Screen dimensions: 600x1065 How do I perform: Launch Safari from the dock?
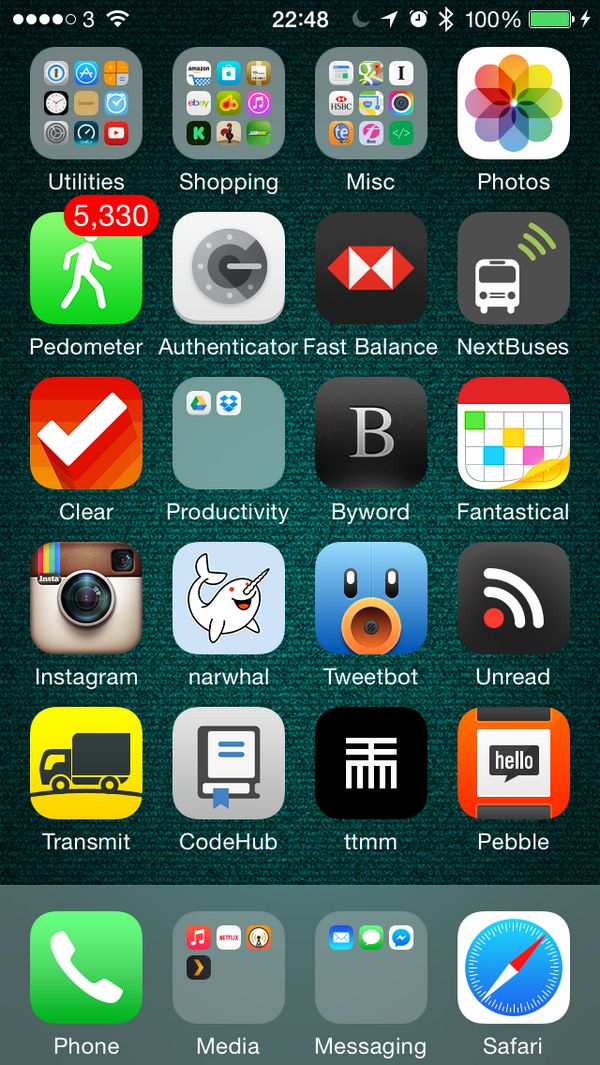pos(514,968)
